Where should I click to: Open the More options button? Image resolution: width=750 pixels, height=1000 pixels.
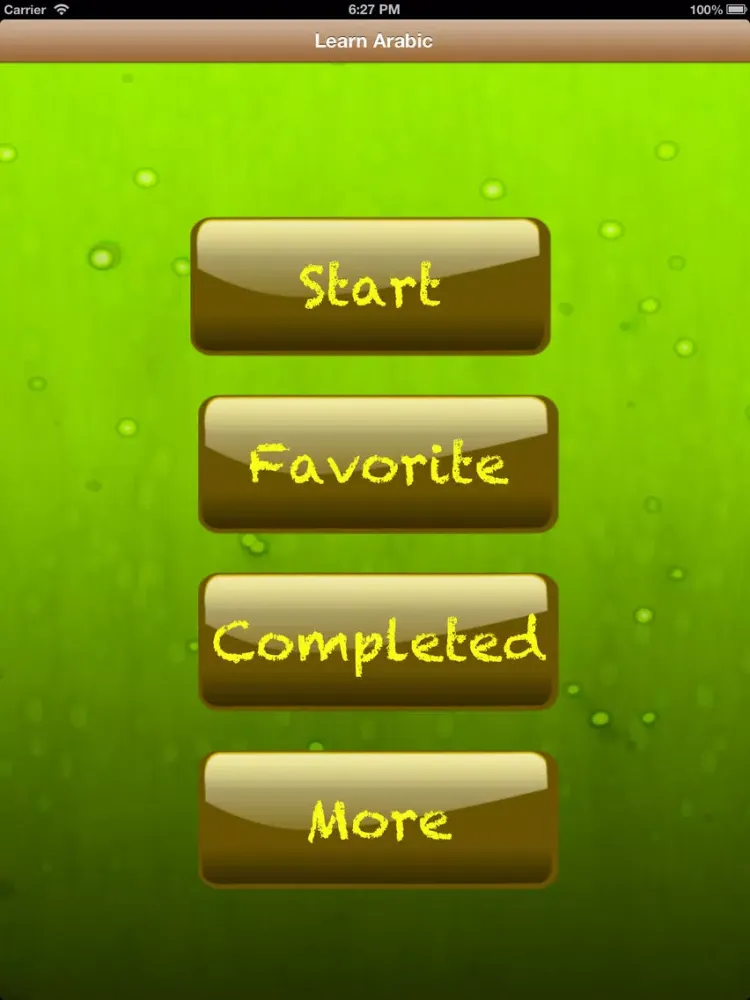coord(378,819)
